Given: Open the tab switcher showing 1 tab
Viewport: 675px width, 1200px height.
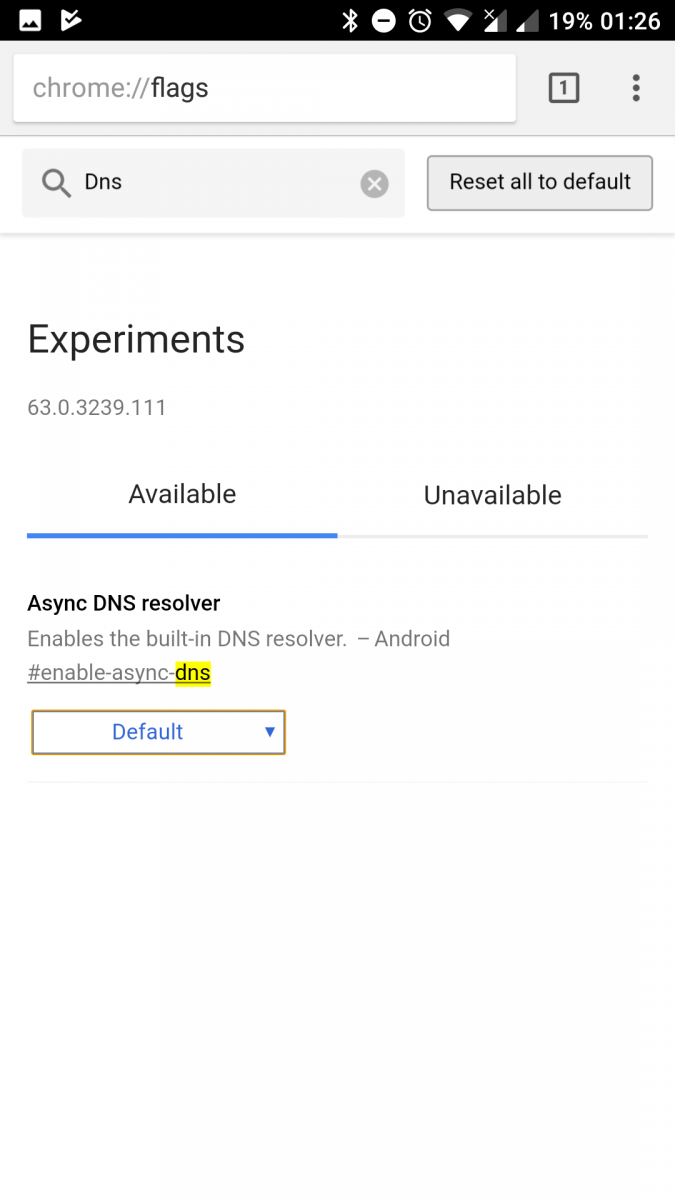Looking at the screenshot, I should 564,88.
